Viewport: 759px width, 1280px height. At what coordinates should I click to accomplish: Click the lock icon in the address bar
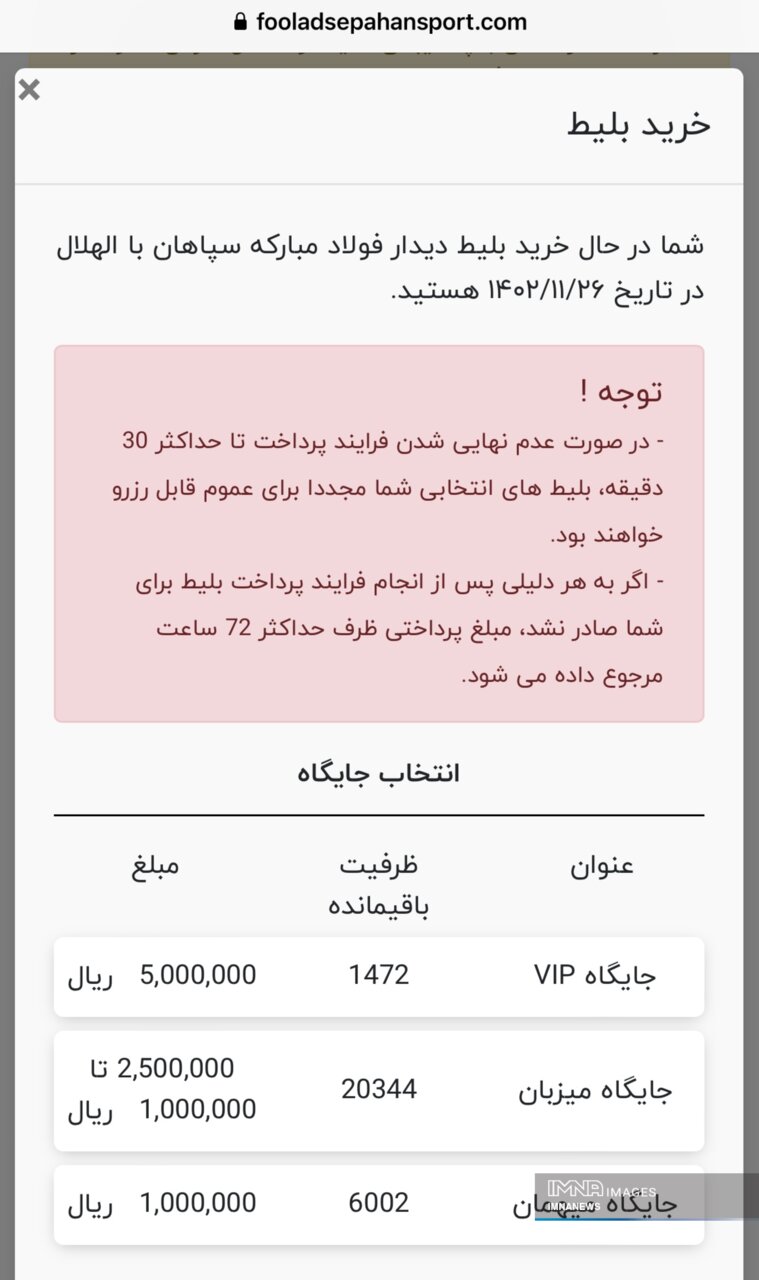click(x=240, y=21)
